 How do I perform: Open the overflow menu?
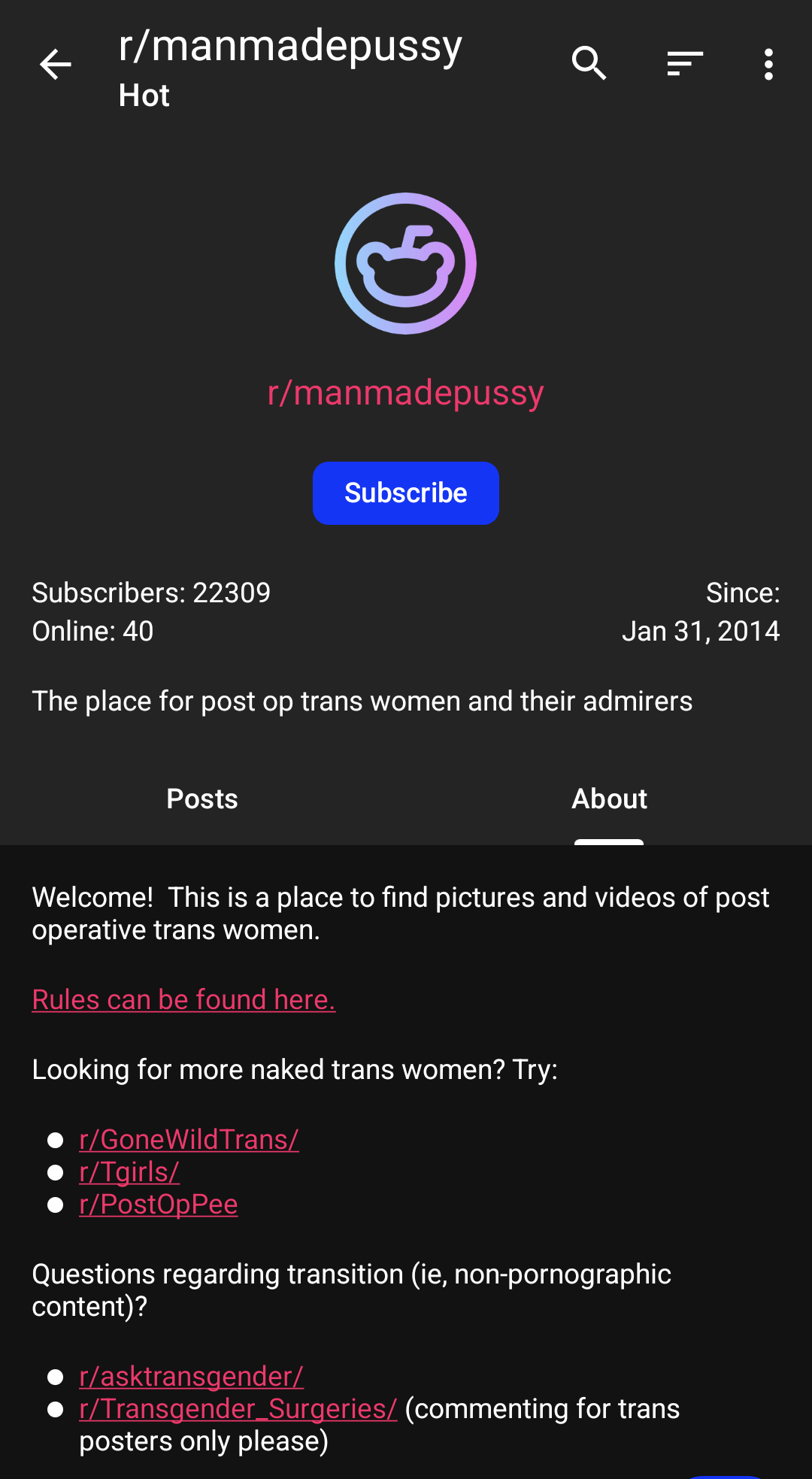(768, 65)
